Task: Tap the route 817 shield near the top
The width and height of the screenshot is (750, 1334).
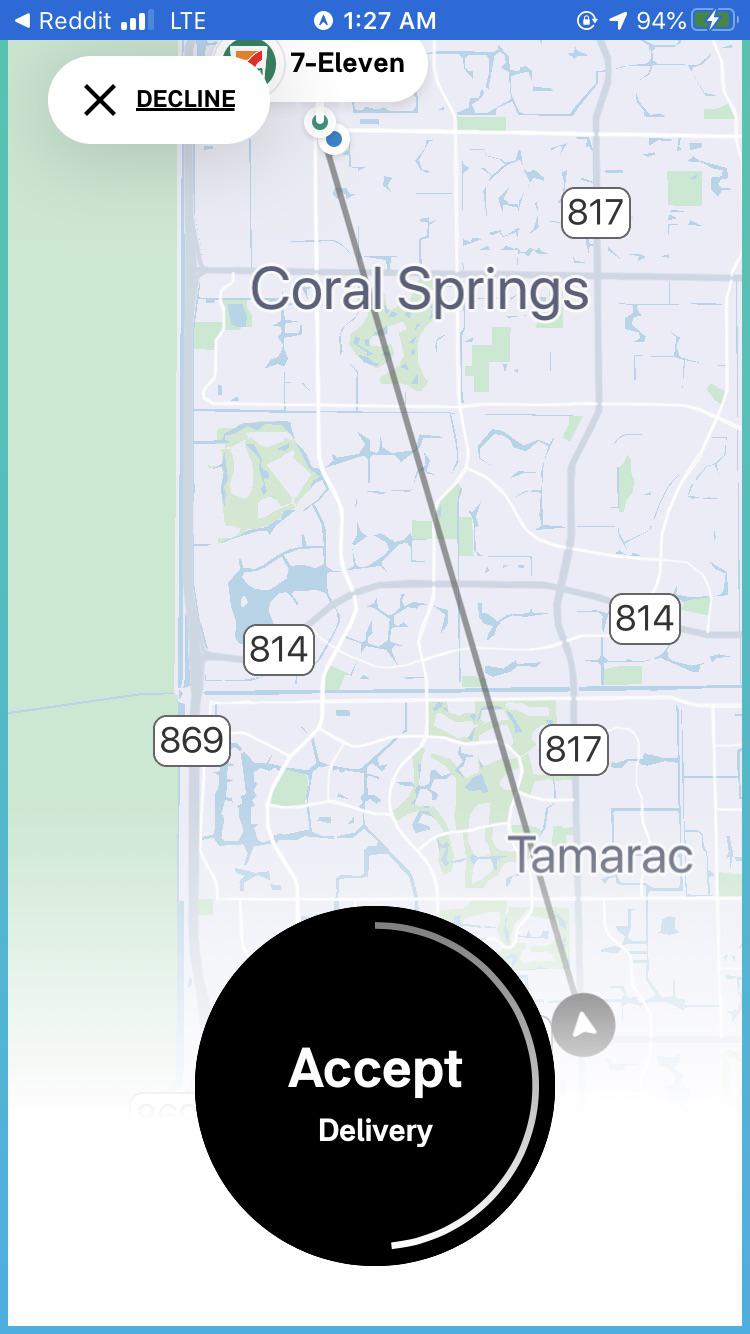Action: (597, 212)
